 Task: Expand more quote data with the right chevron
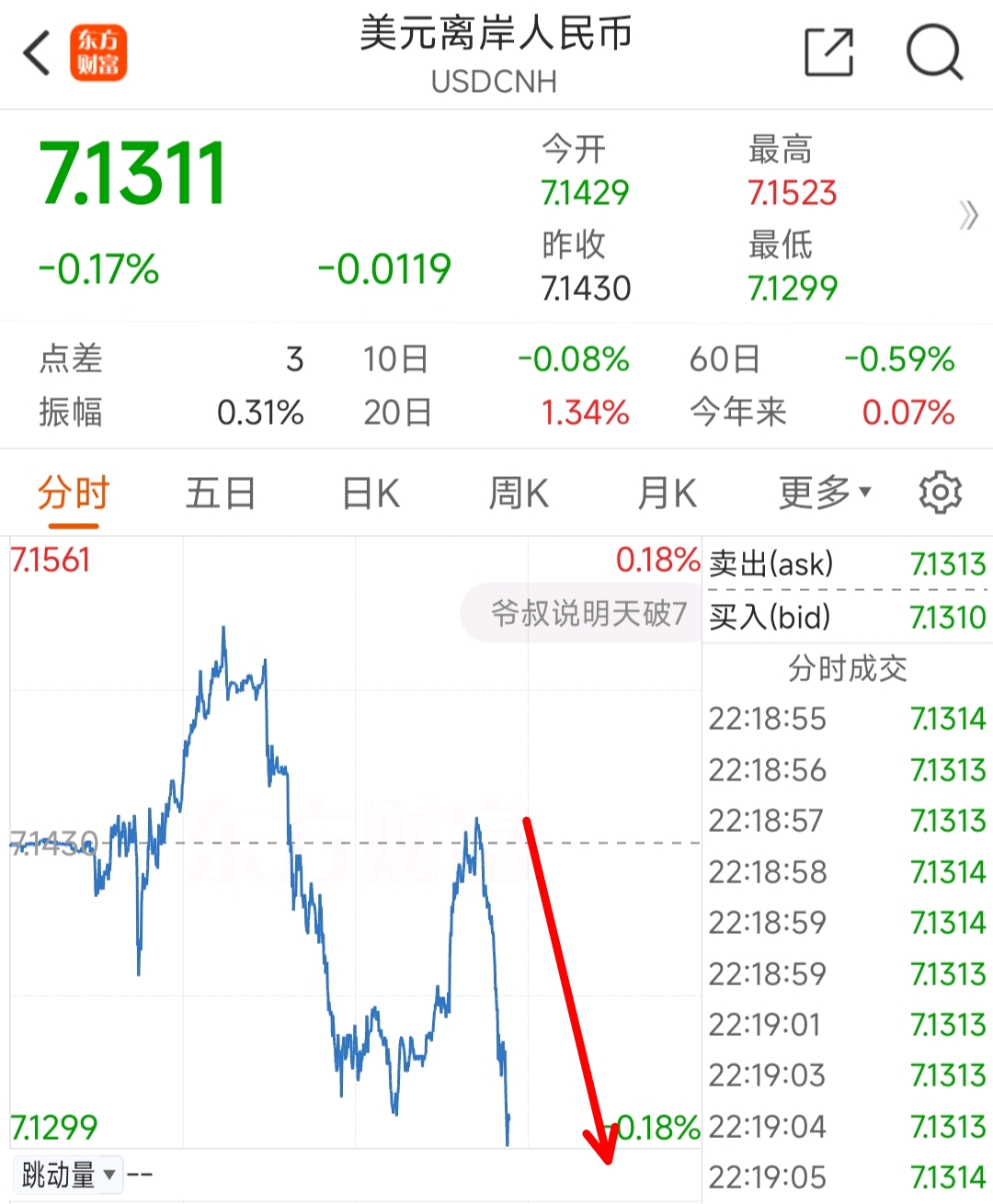967,215
